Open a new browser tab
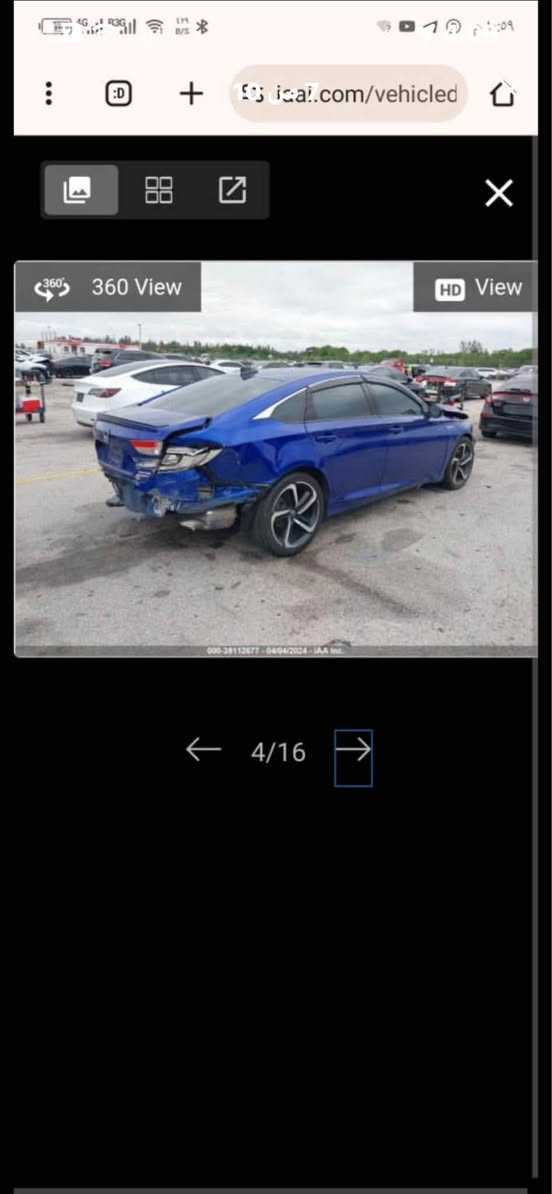The height and width of the screenshot is (1194, 552). (191, 94)
